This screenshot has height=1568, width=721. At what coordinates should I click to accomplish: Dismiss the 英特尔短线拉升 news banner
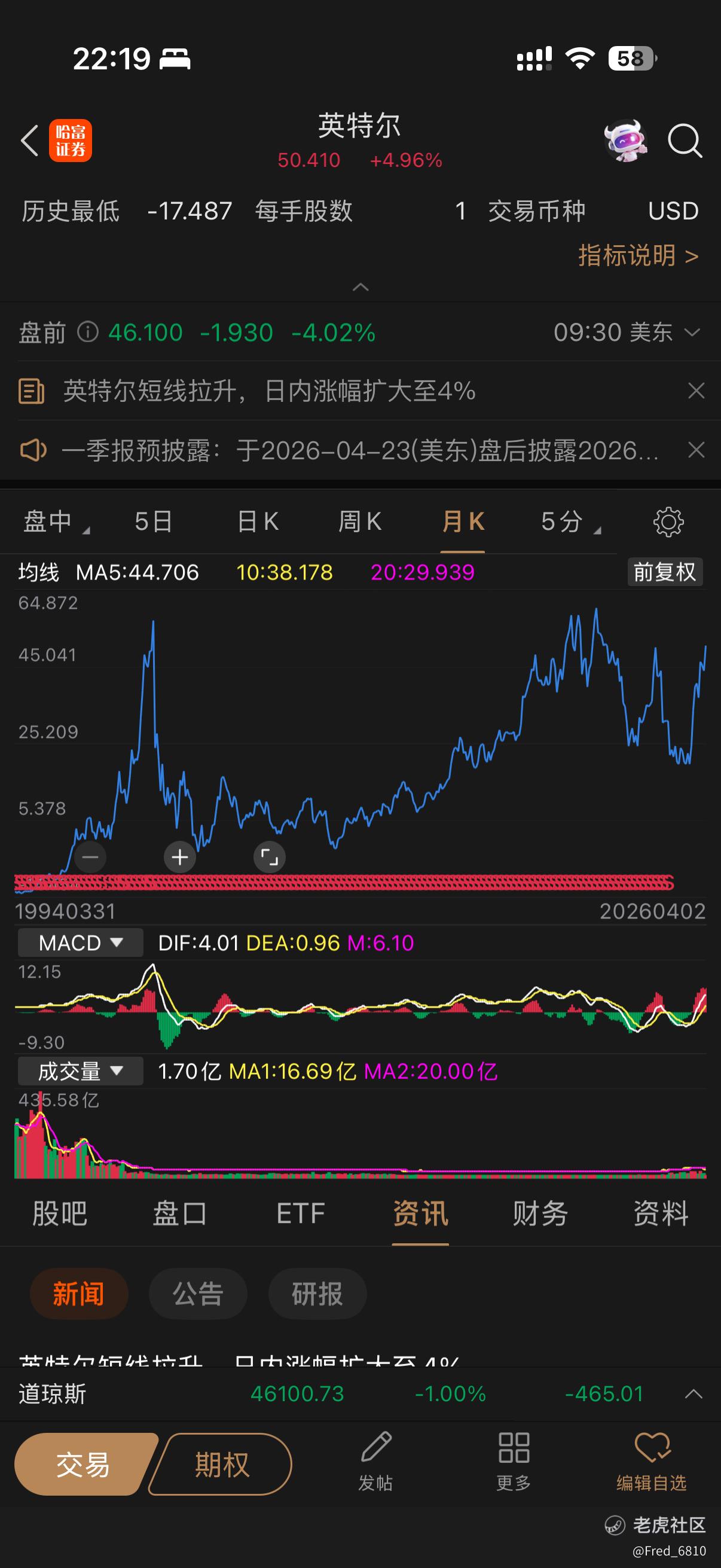pos(696,391)
